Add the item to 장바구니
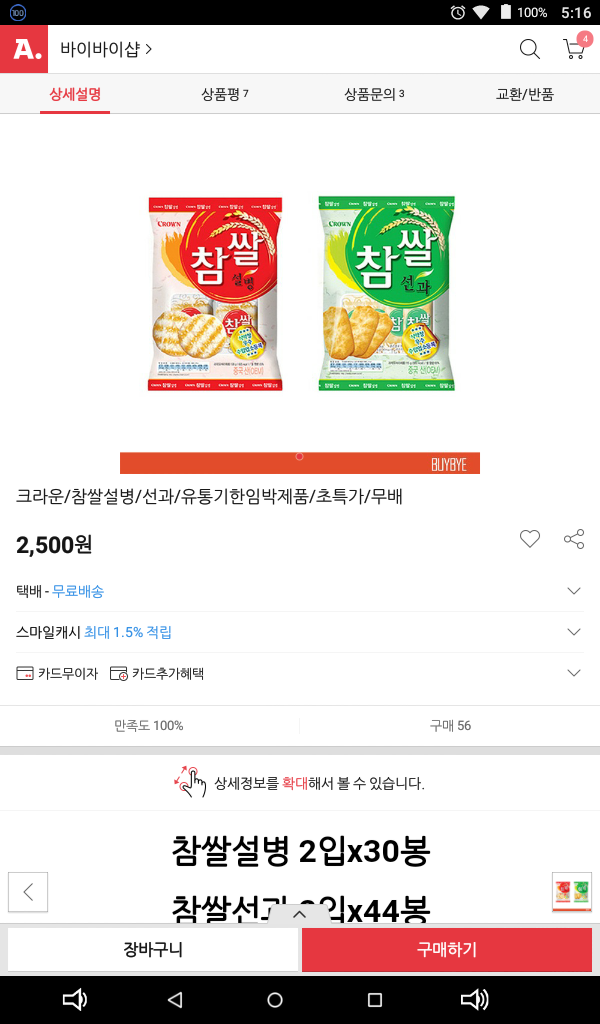Screen dimensions: 600x1024 click(153, 949)
